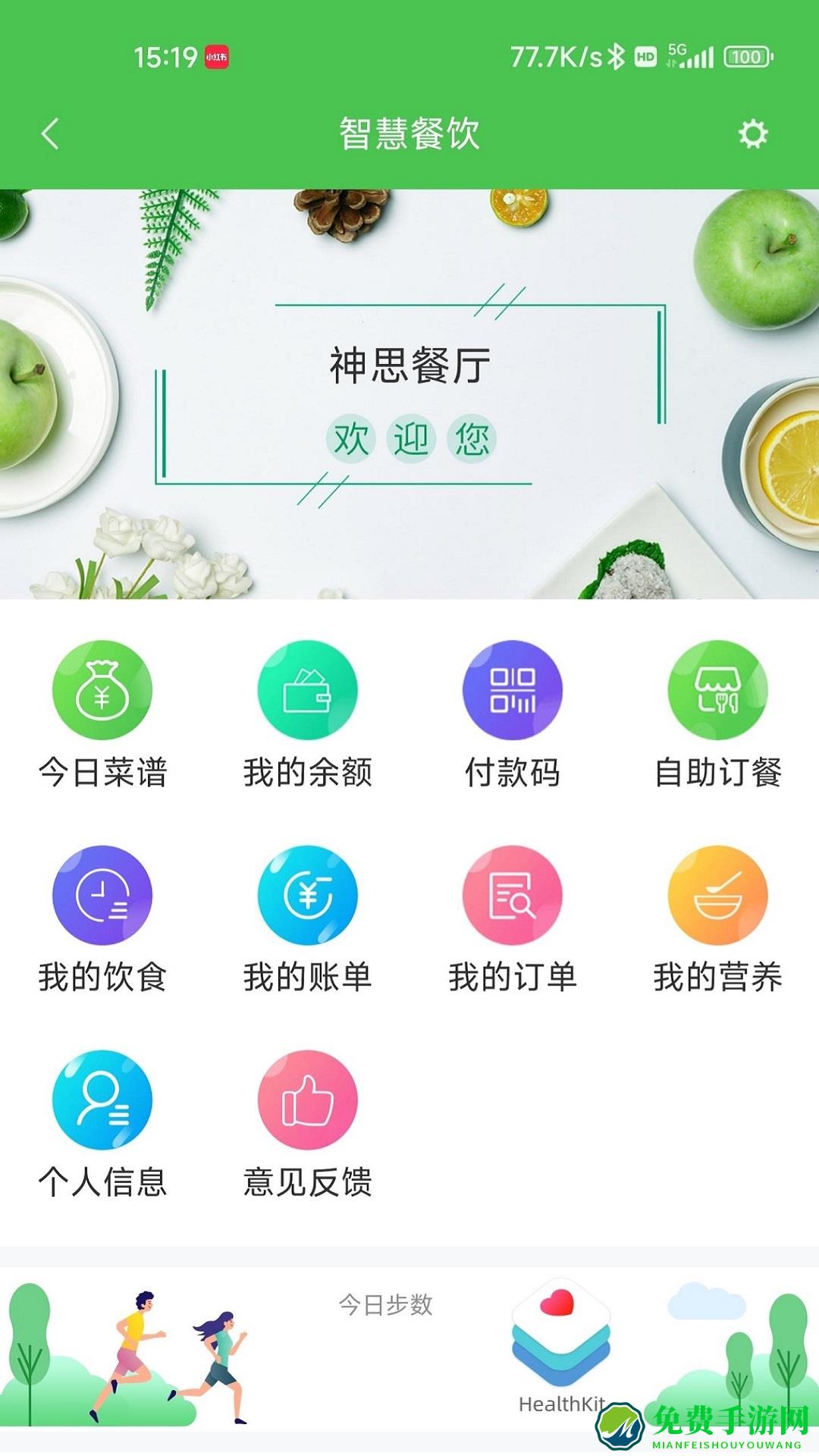Tap the 智慧餐饮 title bar
Viewport: 819px width, 1456px height.
pyautogui.click(x=409, y=135)
